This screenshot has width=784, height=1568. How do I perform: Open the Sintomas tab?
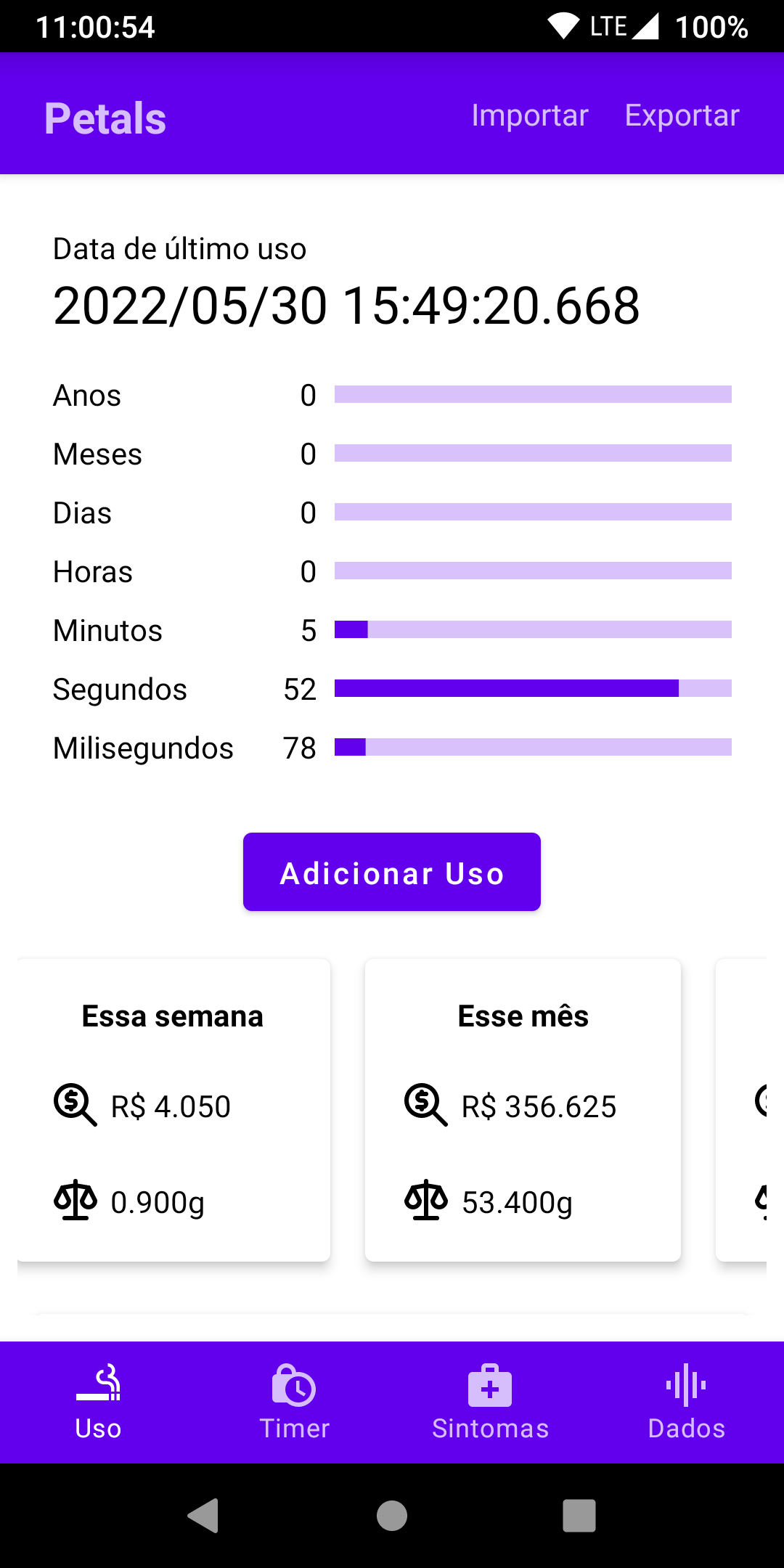pyautogui.click(x=490, y=1402)
